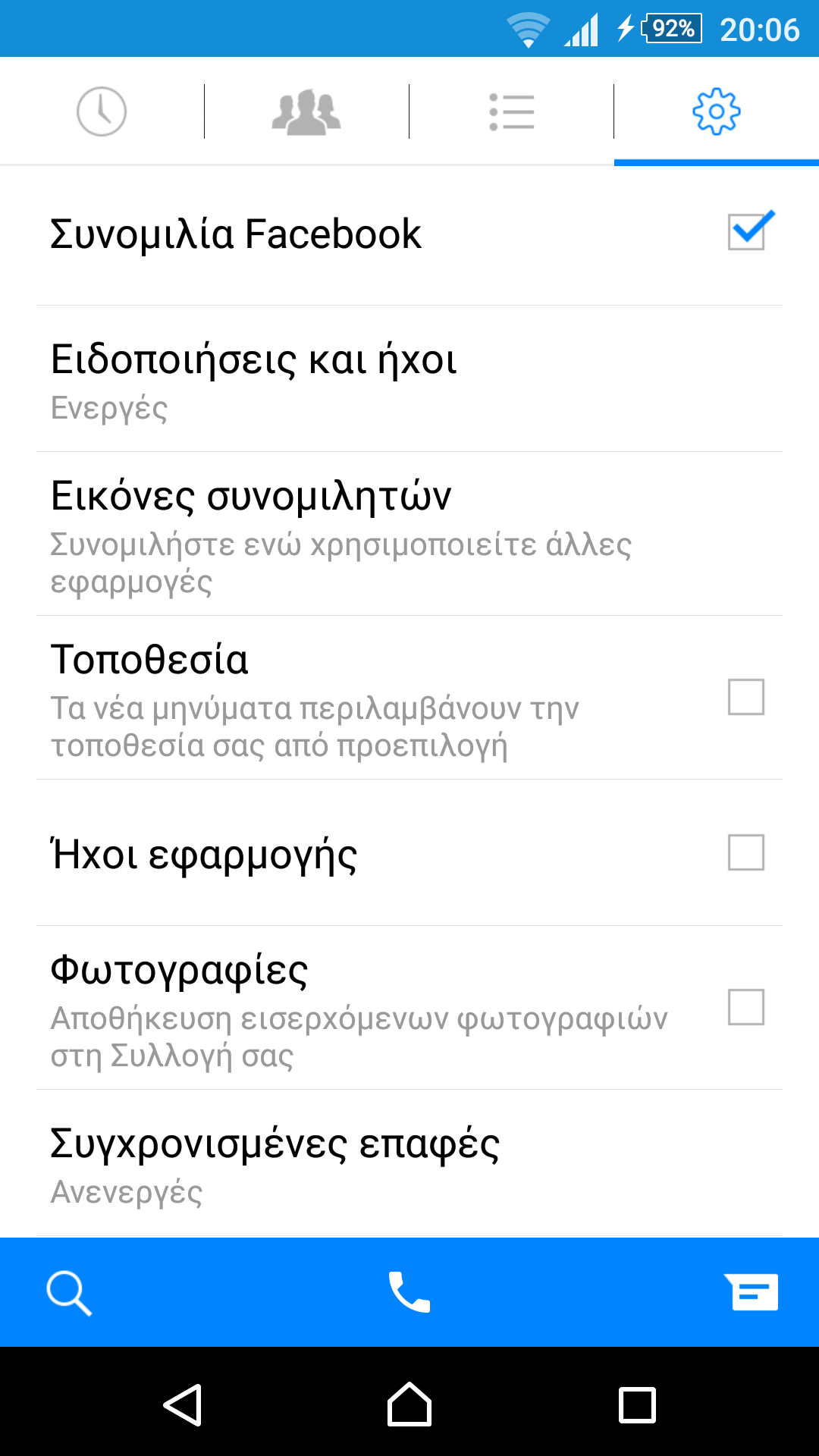Compose a new message

click(x=752, y=1292)
